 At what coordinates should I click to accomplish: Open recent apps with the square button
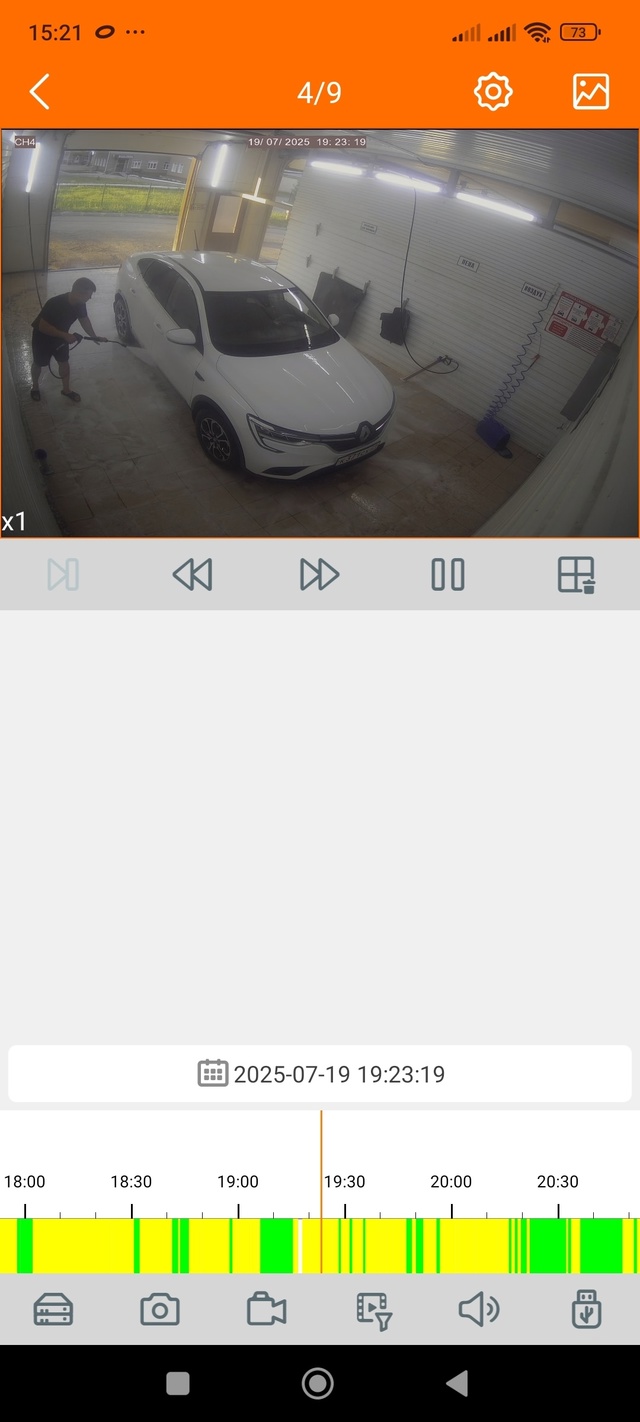coord(178,1383)
